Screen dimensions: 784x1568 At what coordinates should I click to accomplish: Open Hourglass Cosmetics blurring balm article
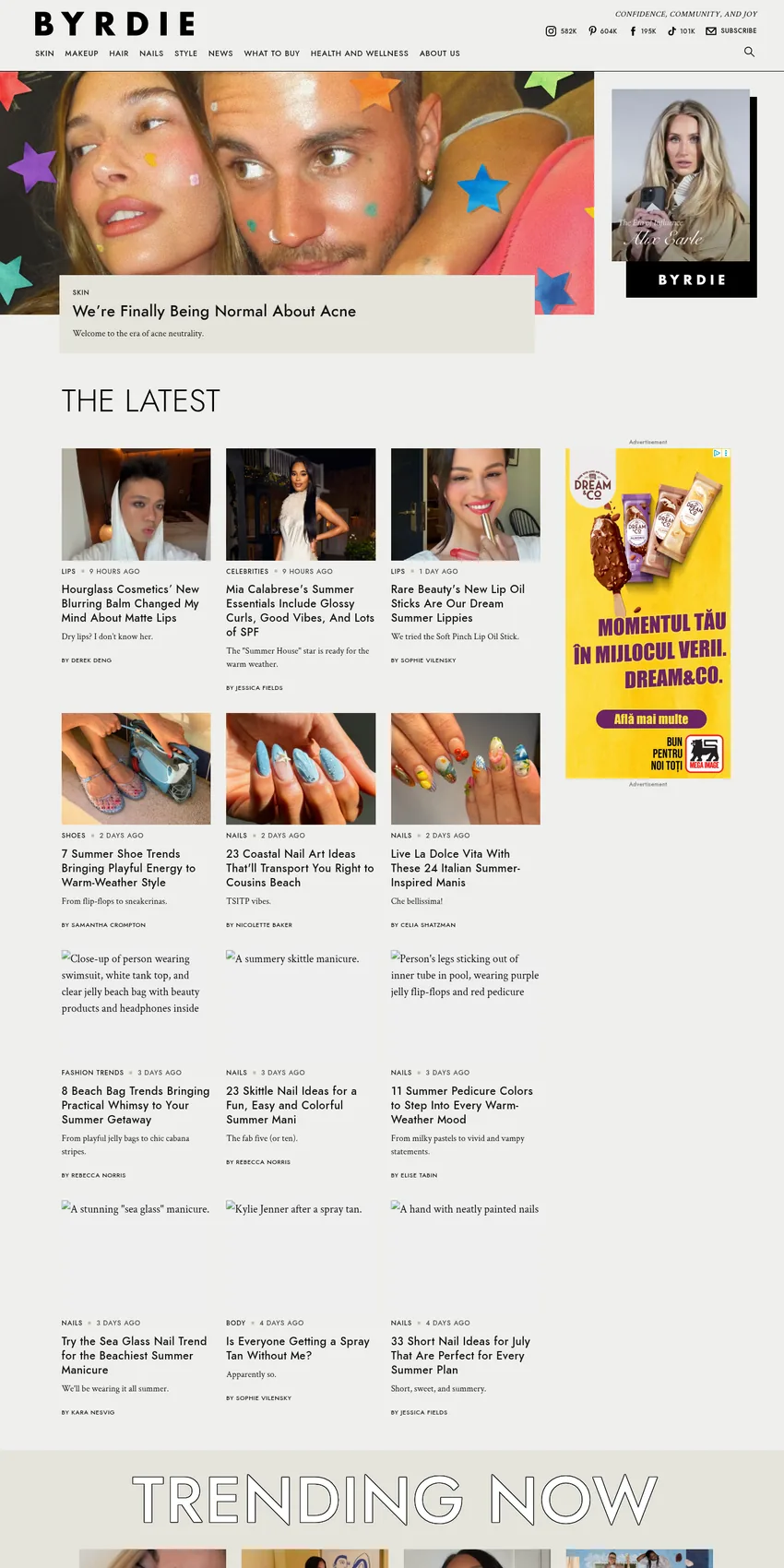point(130,603)
